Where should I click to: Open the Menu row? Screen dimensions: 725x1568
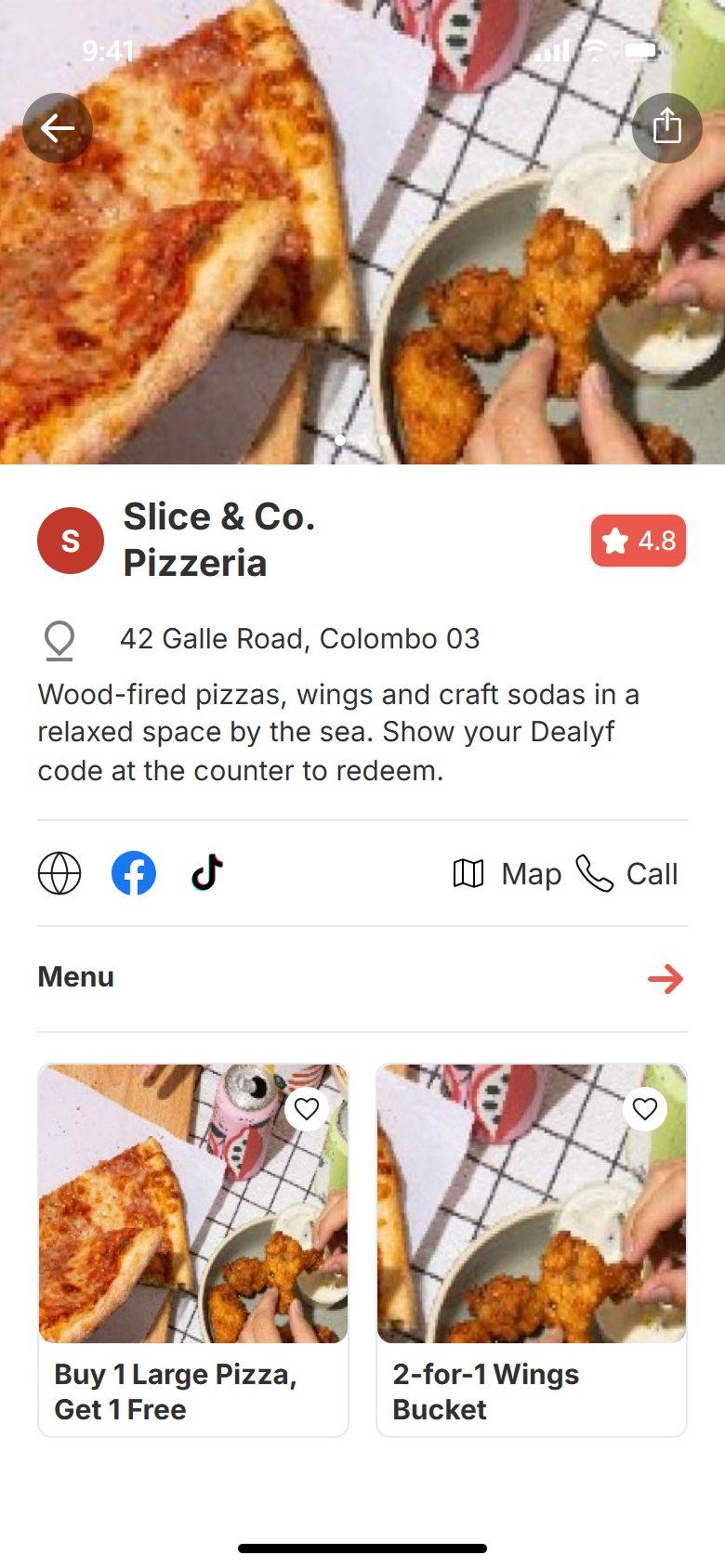coord(362,978)
